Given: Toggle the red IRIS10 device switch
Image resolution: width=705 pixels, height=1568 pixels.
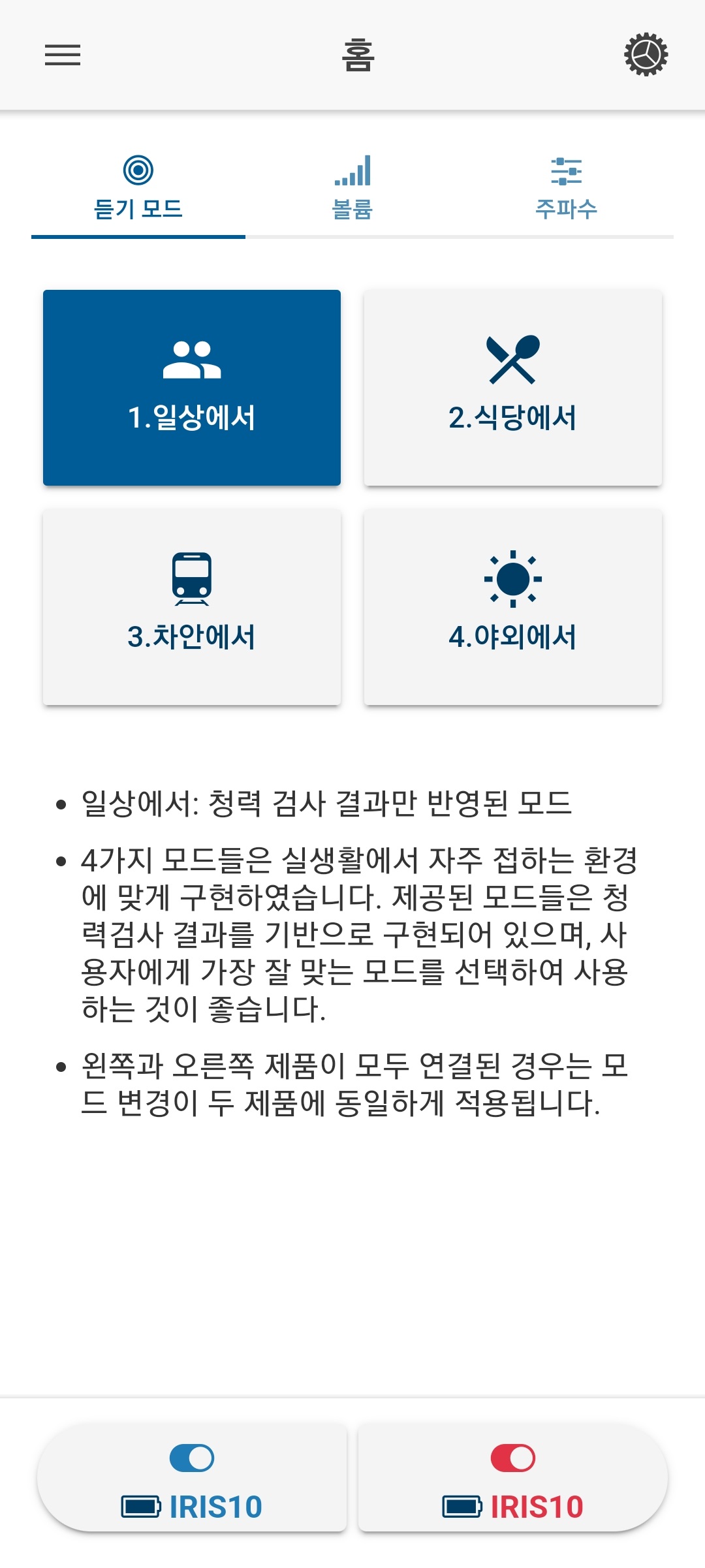Looking at the screenshot, I should tap(513, 1458).
